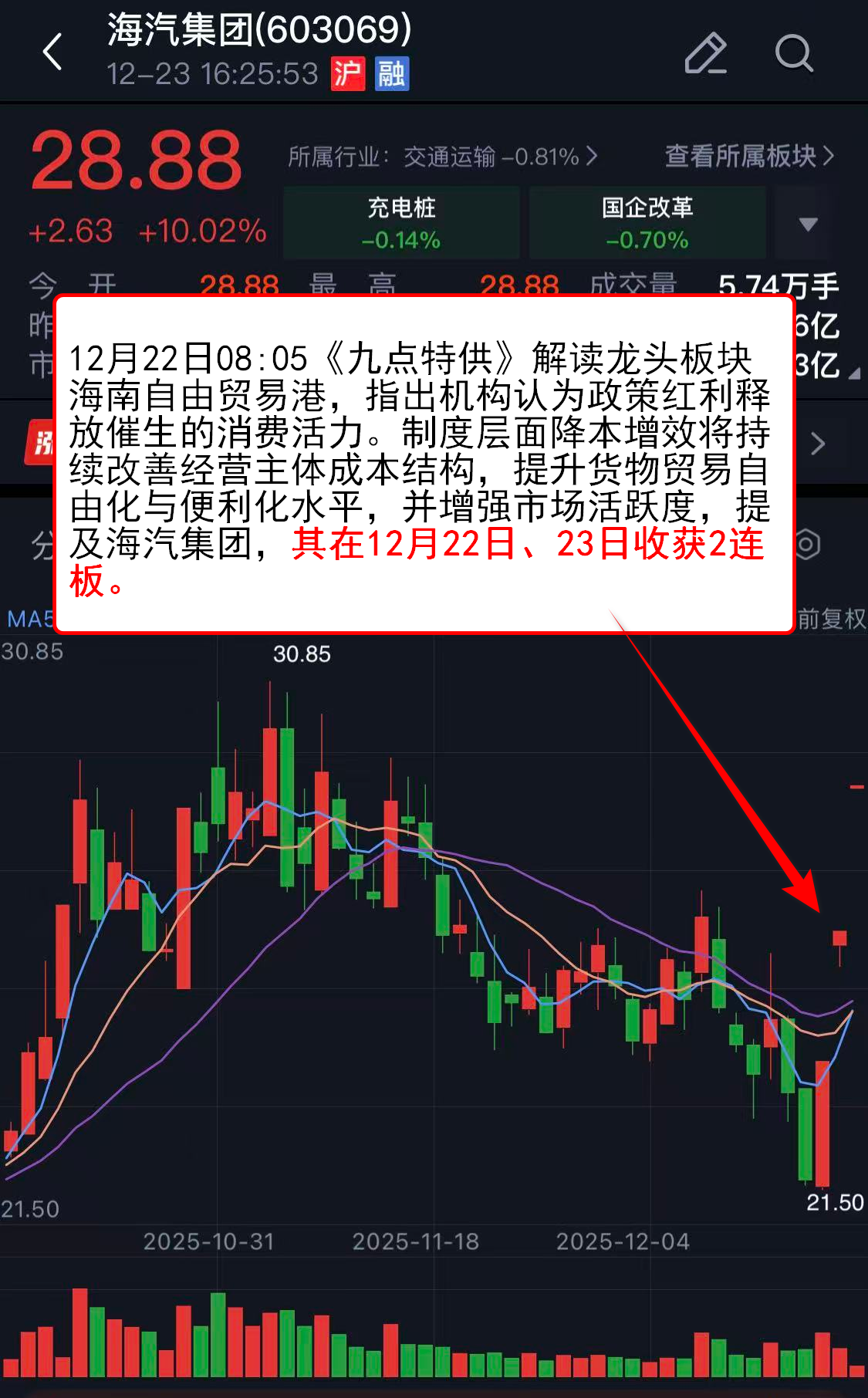Tap the pencil edit icon
868x1398 pixels.
point(705,53)
